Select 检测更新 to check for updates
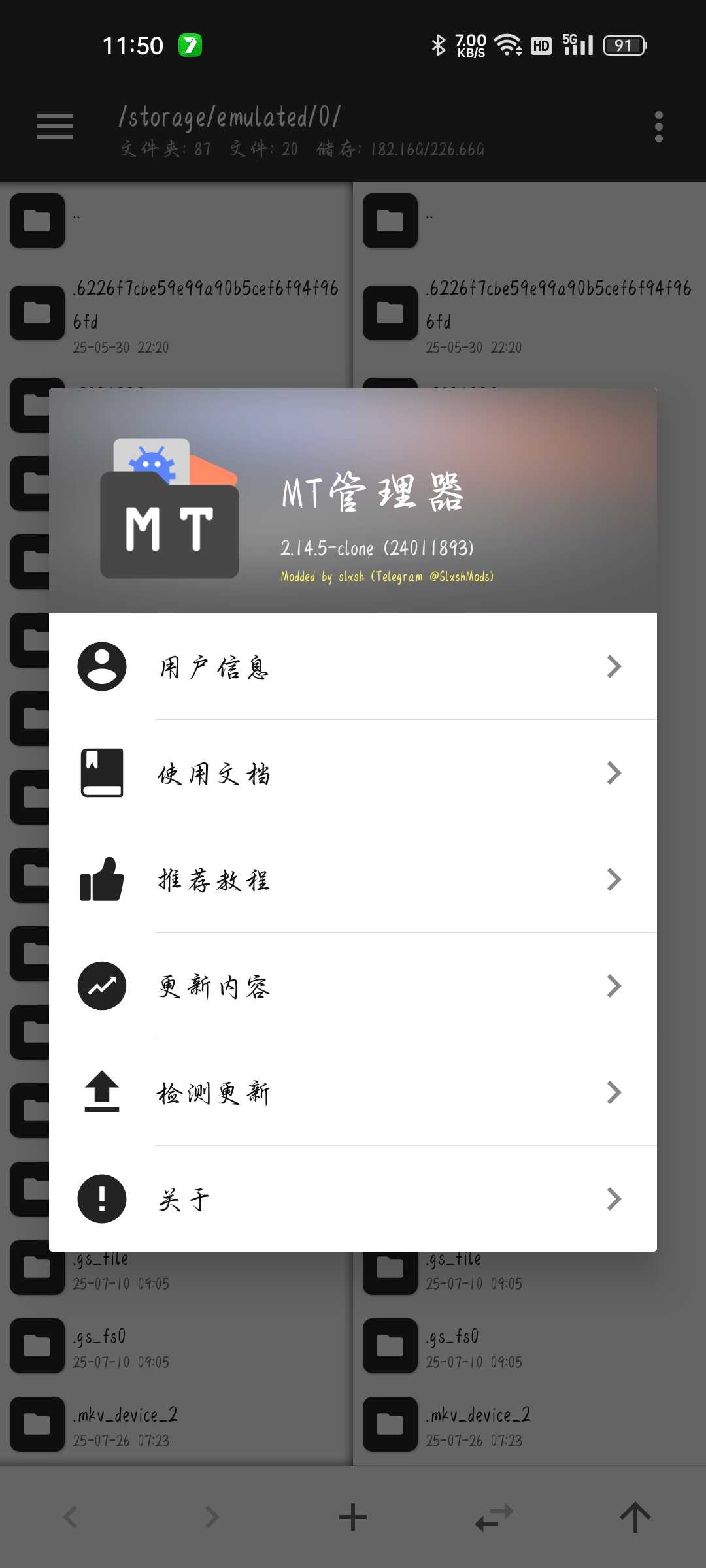 point(353,1093)
